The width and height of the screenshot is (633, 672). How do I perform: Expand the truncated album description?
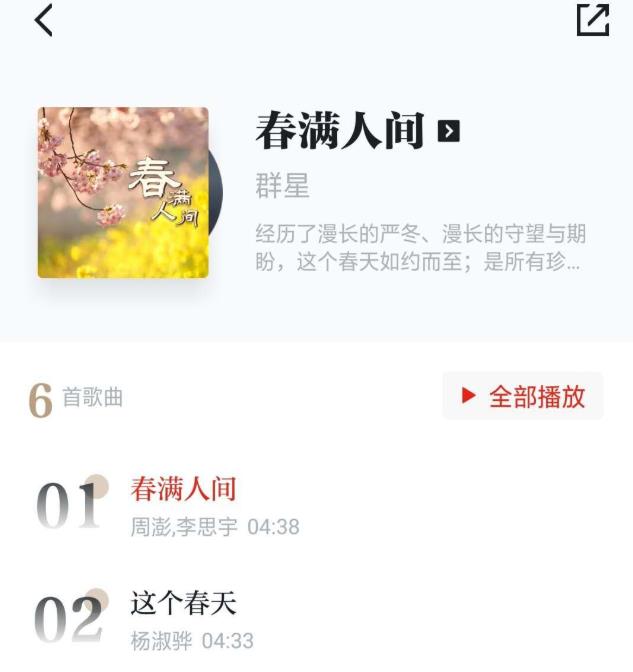point(420,249)
